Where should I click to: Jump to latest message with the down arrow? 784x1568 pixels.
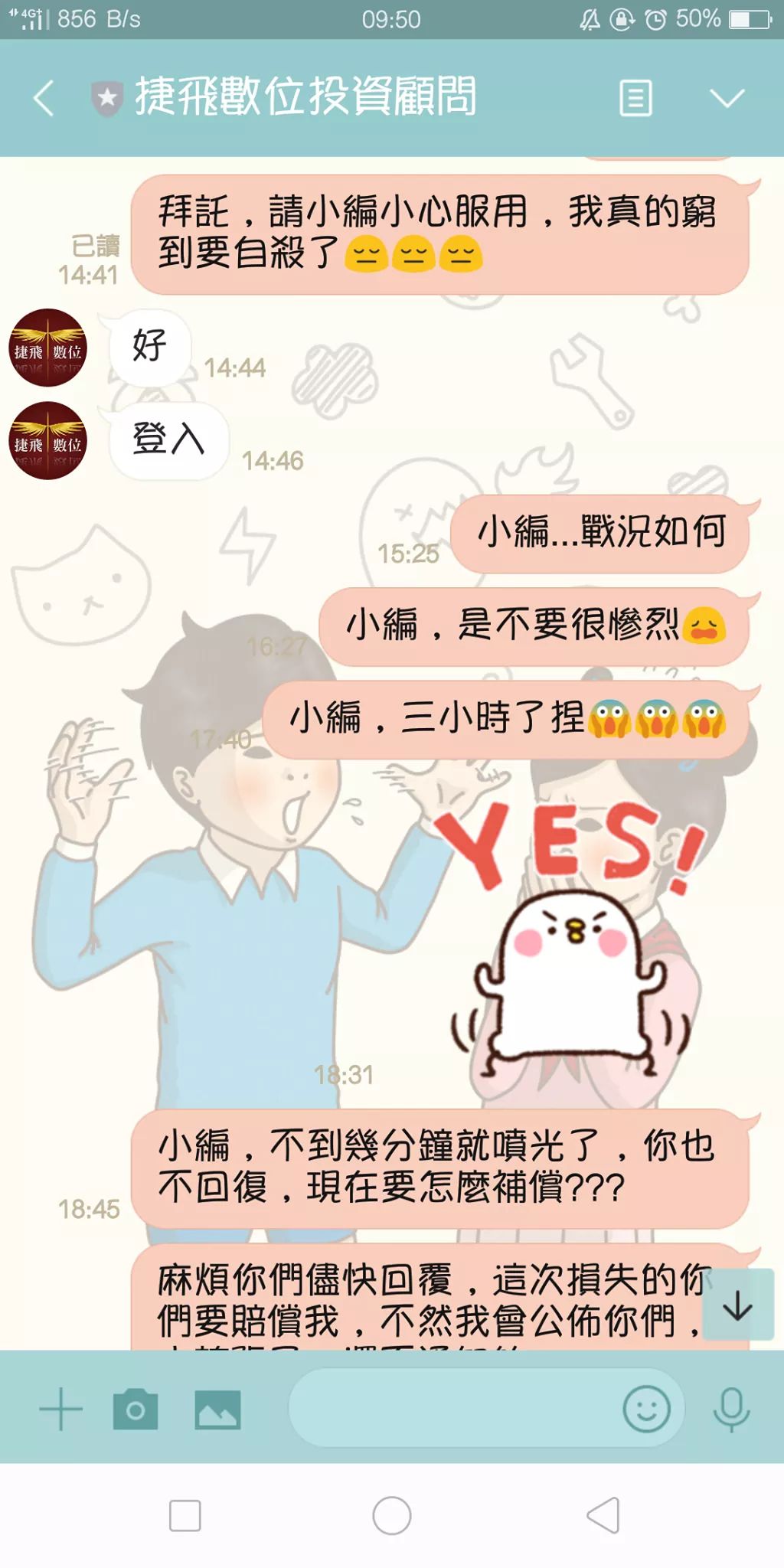[x=737, y=1305]
